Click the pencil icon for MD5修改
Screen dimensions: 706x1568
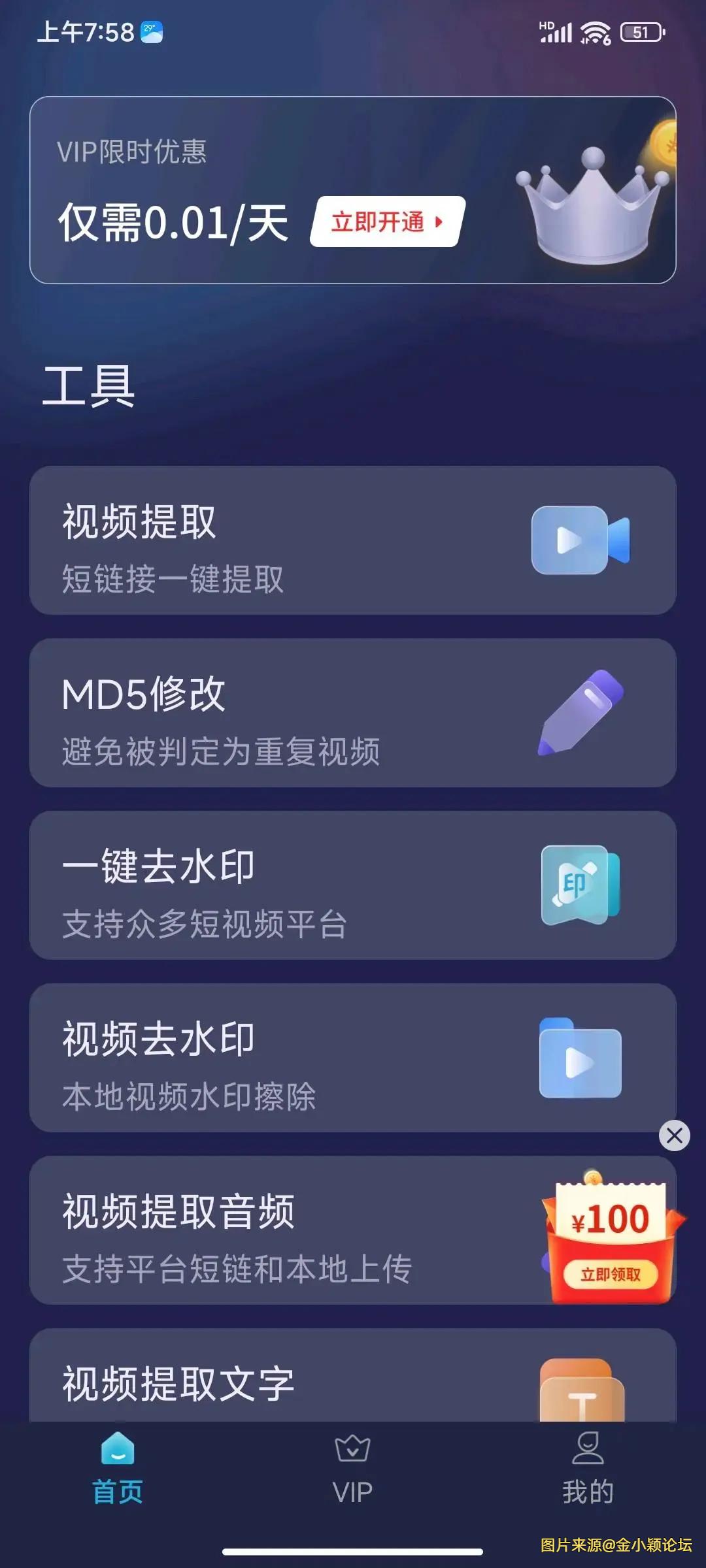pyautogui.click(x=580, y=711)
